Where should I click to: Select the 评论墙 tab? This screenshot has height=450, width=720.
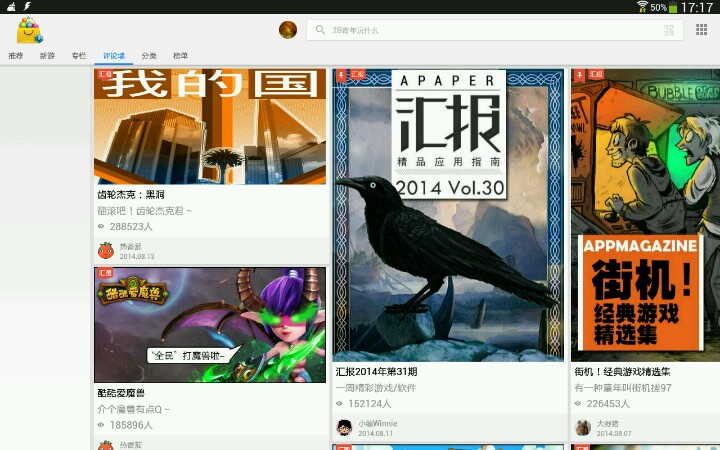[114, 56]
